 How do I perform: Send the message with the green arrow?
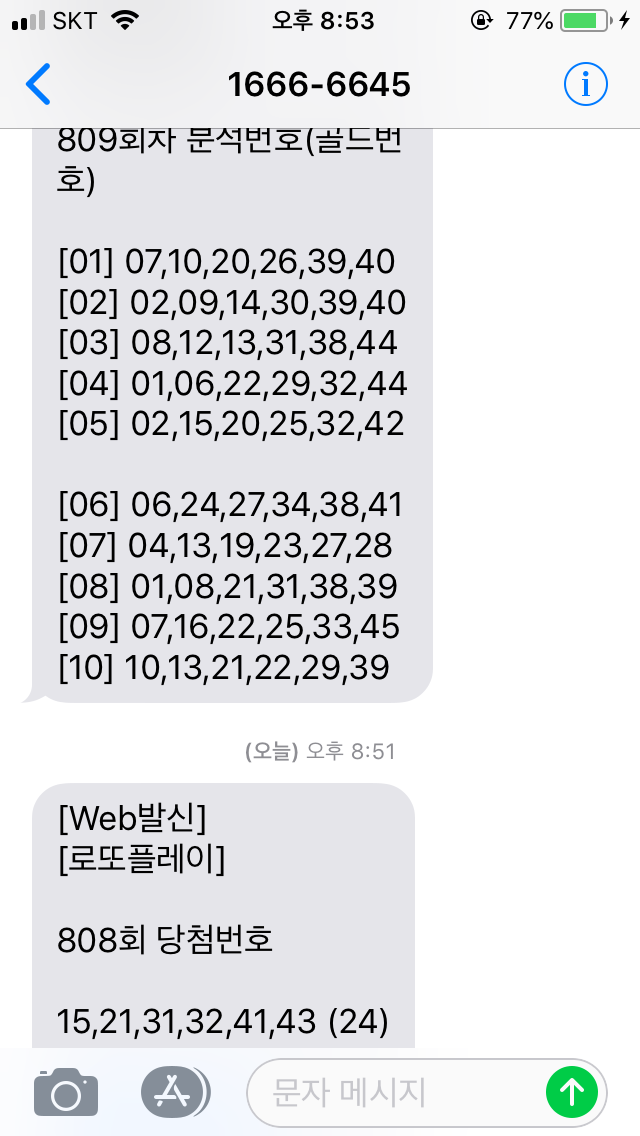coord(571,1092)
